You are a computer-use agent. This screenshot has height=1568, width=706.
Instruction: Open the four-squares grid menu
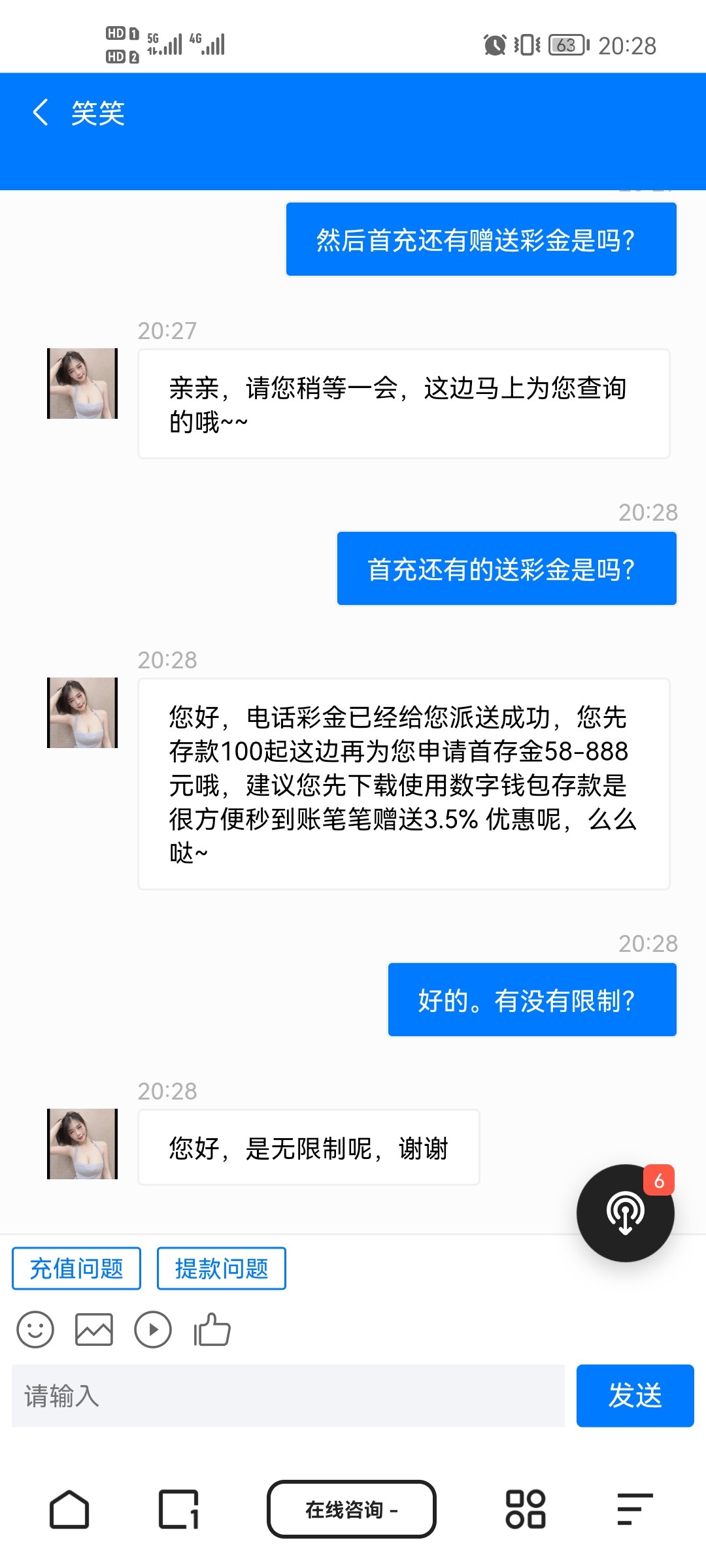tap(526, 1509)
